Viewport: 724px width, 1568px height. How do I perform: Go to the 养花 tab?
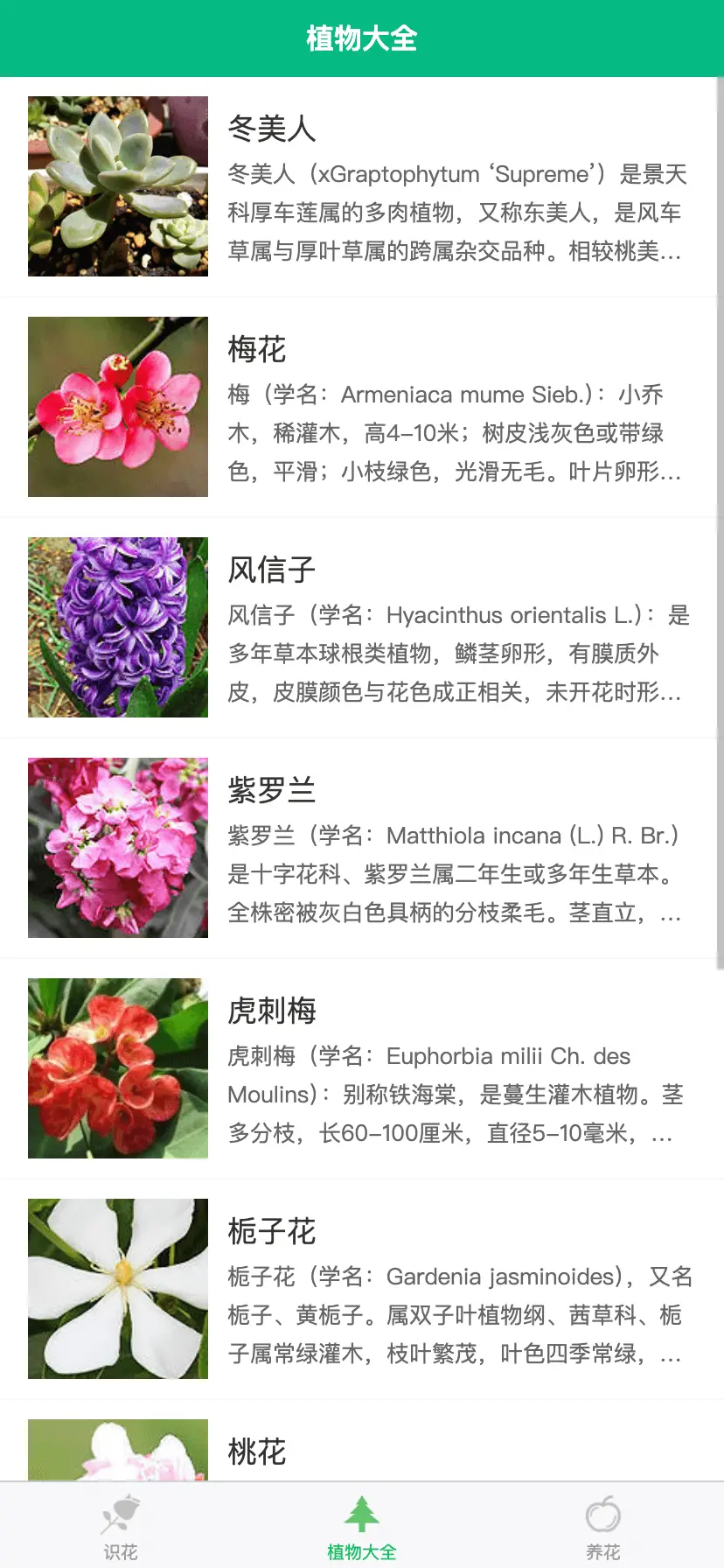(x=602, y=1526)
